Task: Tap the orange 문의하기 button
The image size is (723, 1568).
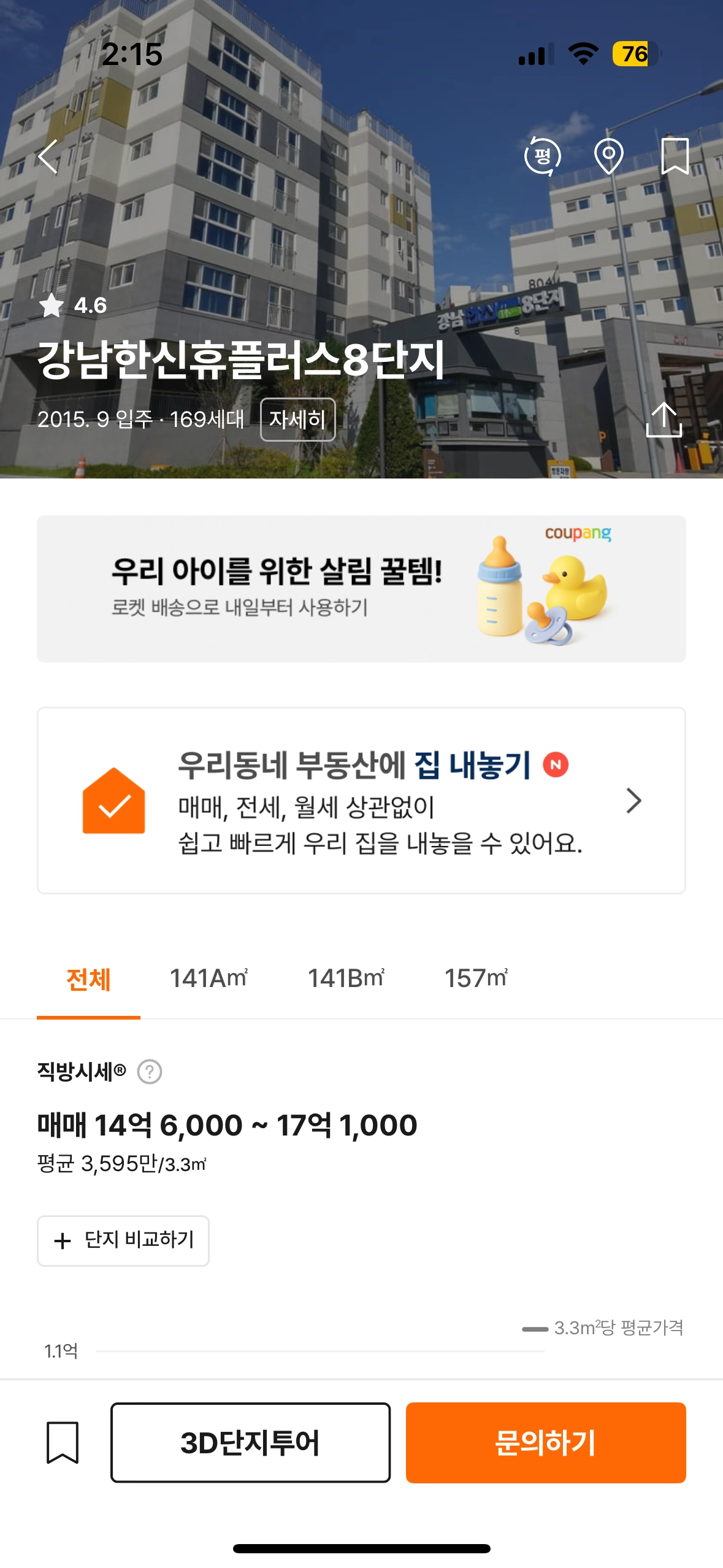Action: [x=545, y=1442]
